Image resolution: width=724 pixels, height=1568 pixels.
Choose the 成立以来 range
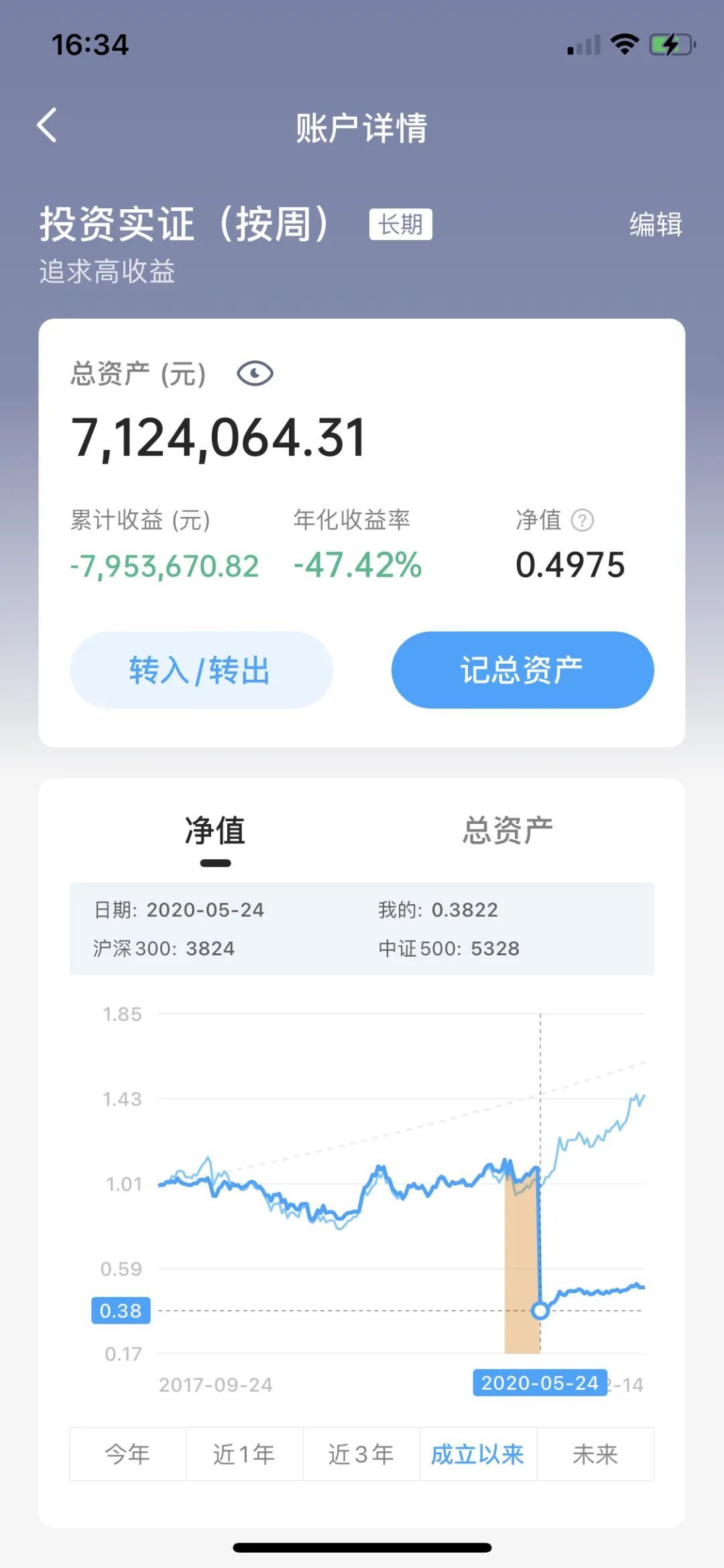477,1454
